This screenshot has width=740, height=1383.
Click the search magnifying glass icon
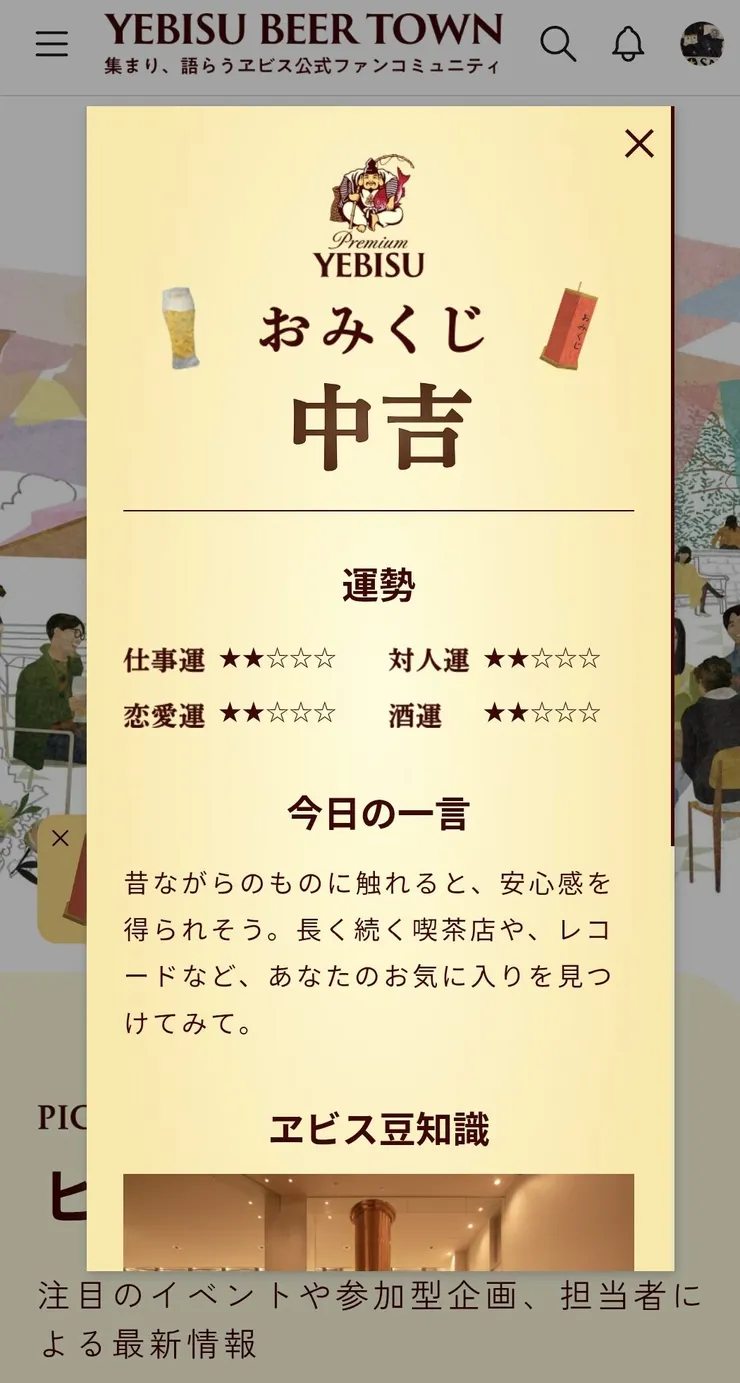coord(559,46)
